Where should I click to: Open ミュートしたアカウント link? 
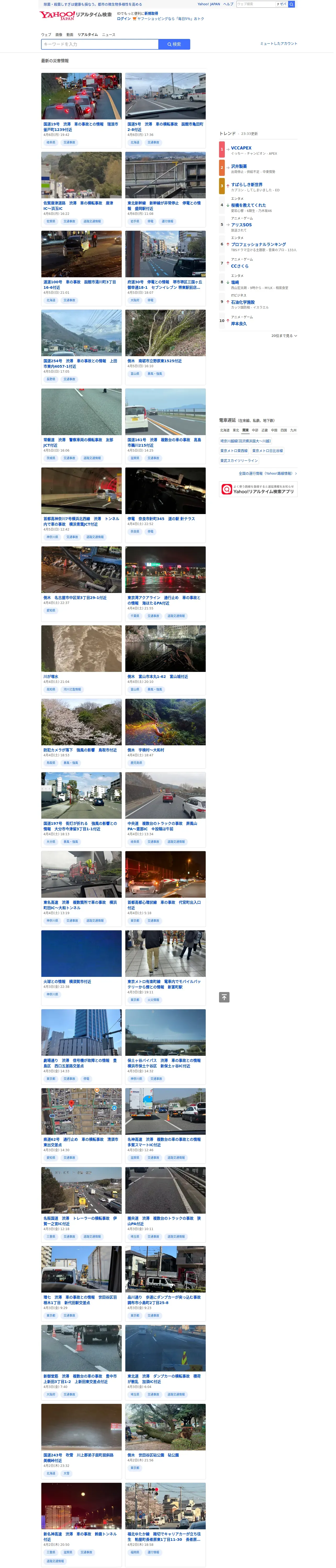click(x=279, y=44)
